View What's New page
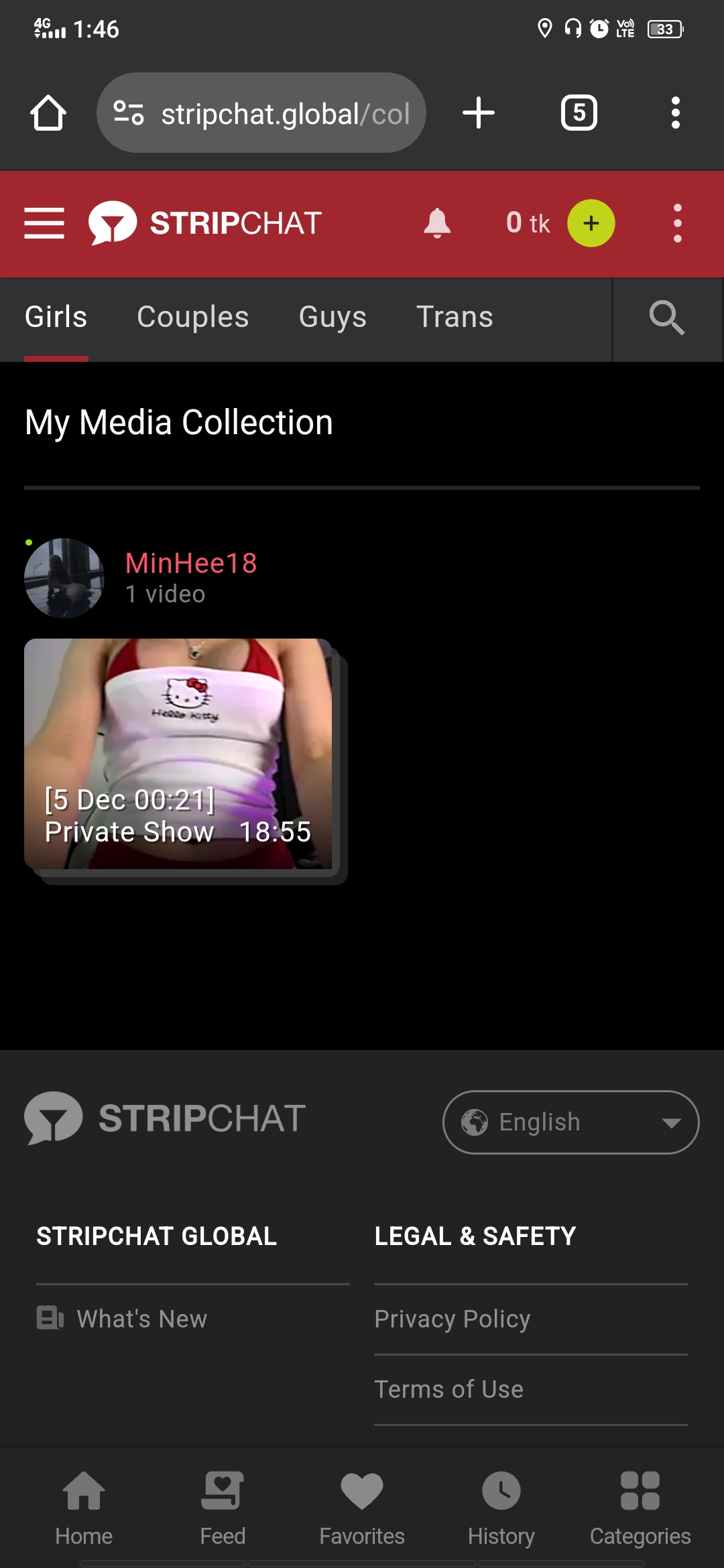 tap(141, 1318)
